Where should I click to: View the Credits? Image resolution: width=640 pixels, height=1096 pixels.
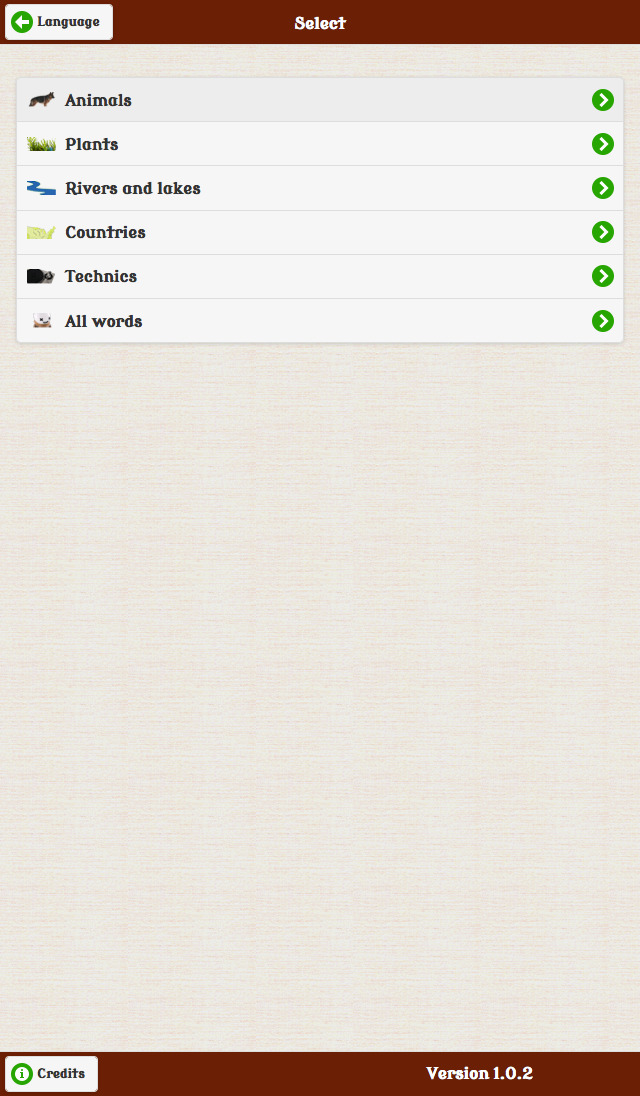[x=52, y=1074]
